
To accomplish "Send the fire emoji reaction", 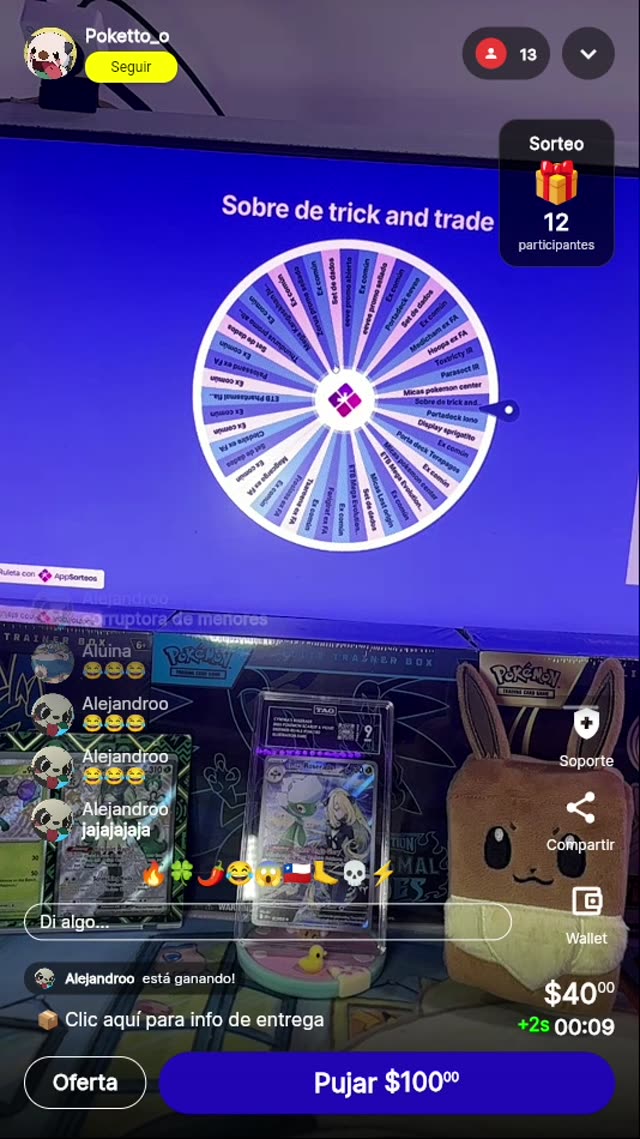I will [x=153, y=873].
